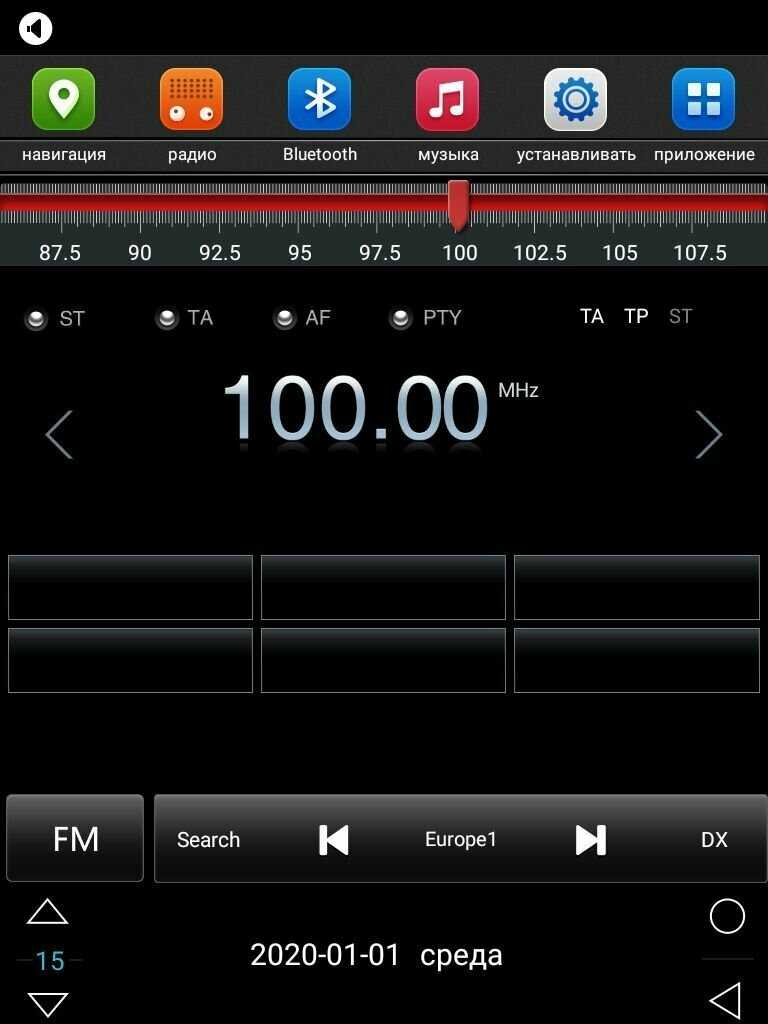Open the Bluetooth shortcut

coord(319,100)
